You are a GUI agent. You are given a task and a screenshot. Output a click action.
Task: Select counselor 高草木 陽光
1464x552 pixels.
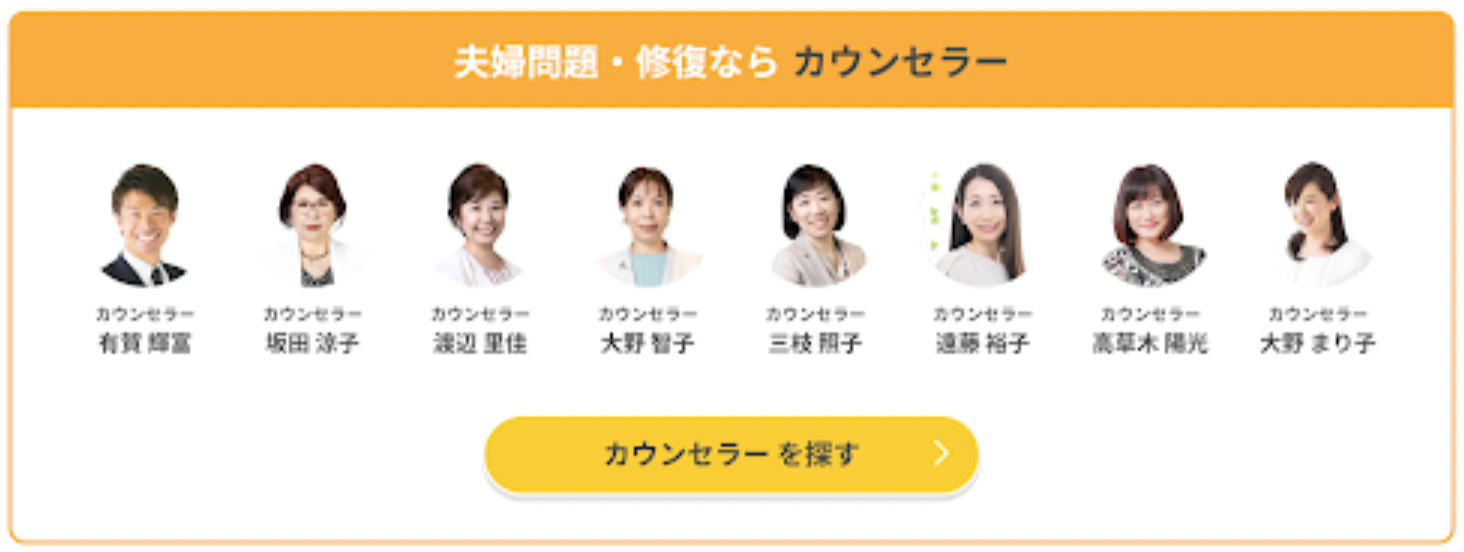1150,226
